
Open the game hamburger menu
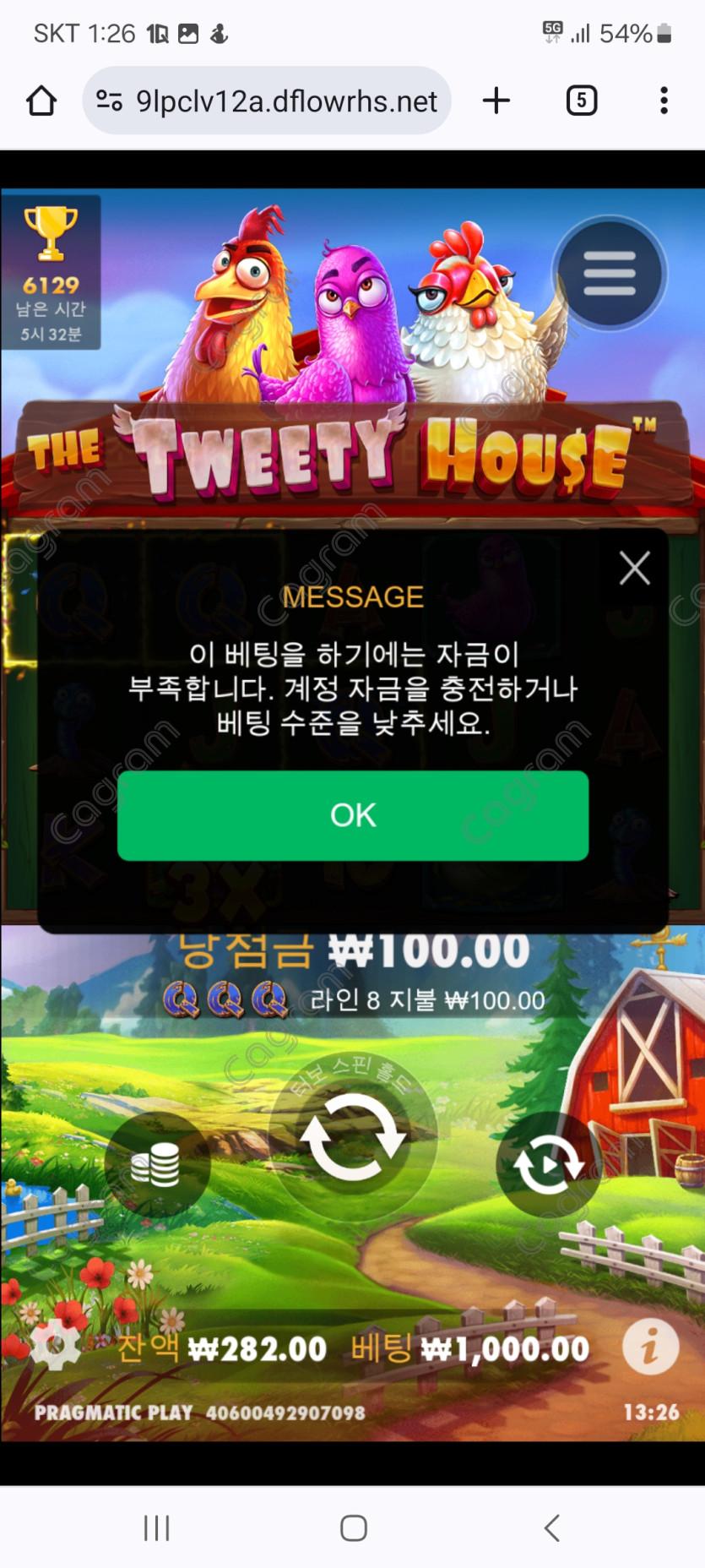point(609,273)
